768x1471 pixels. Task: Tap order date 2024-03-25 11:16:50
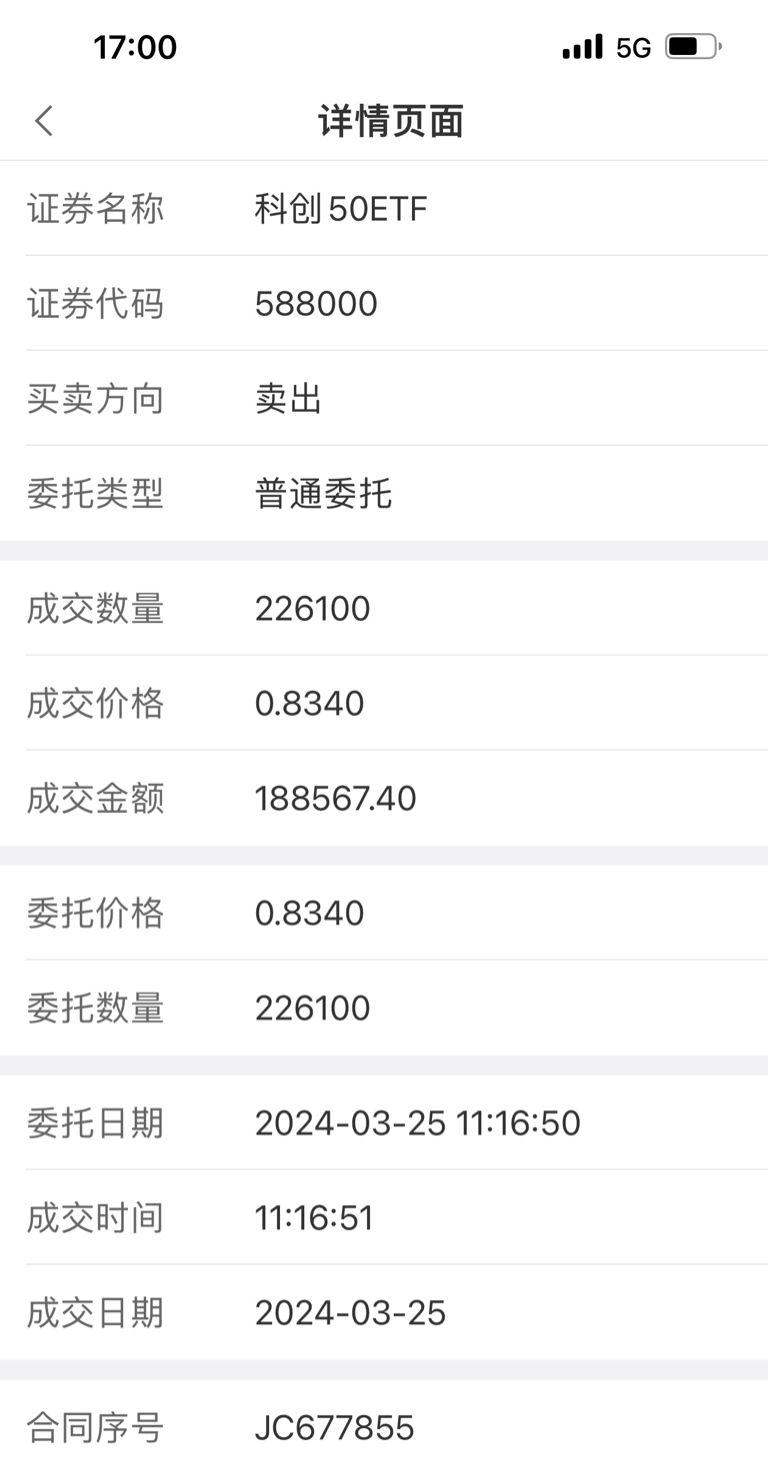click(418, 1122)
